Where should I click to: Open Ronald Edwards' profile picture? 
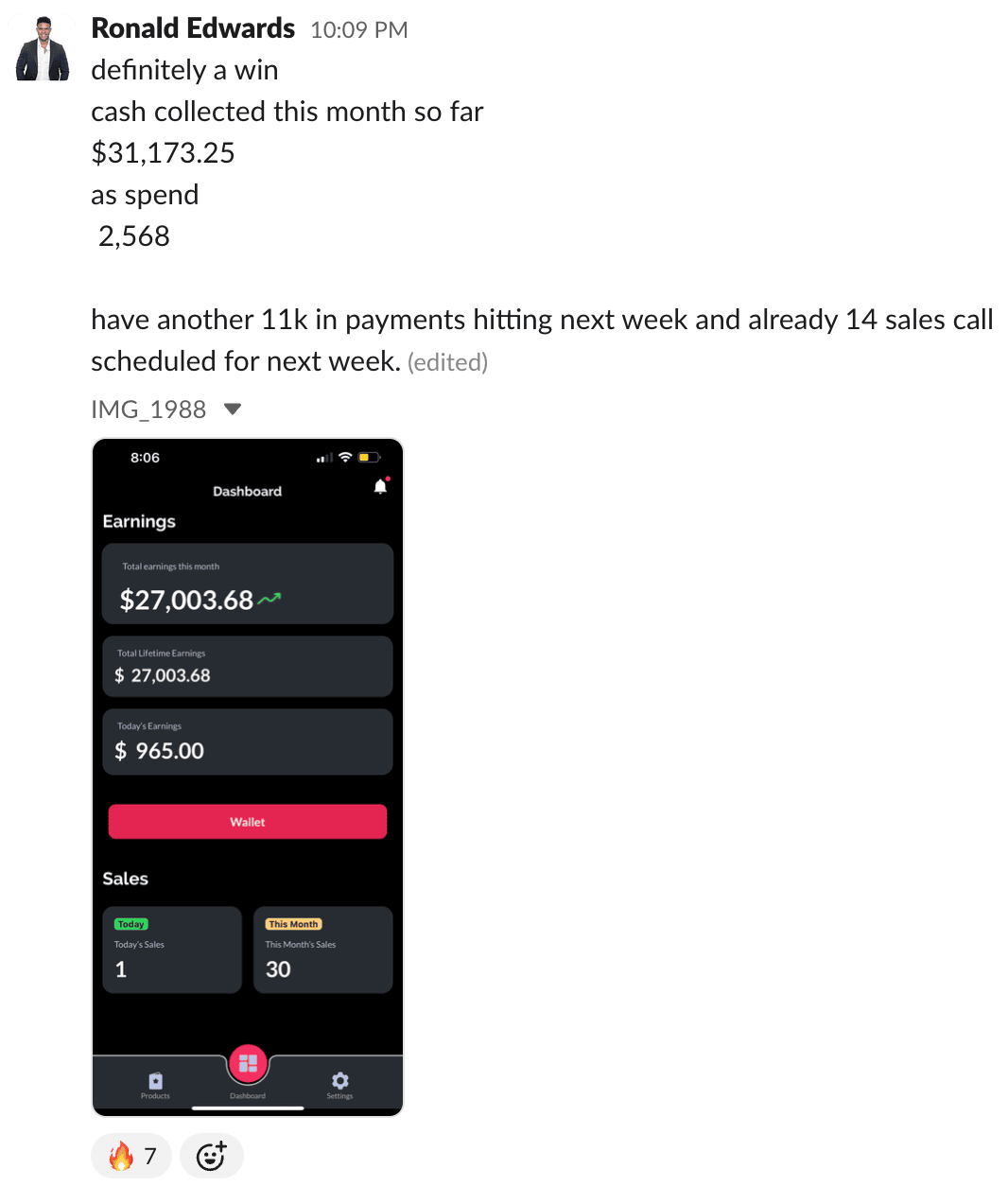tap(43, 49)
